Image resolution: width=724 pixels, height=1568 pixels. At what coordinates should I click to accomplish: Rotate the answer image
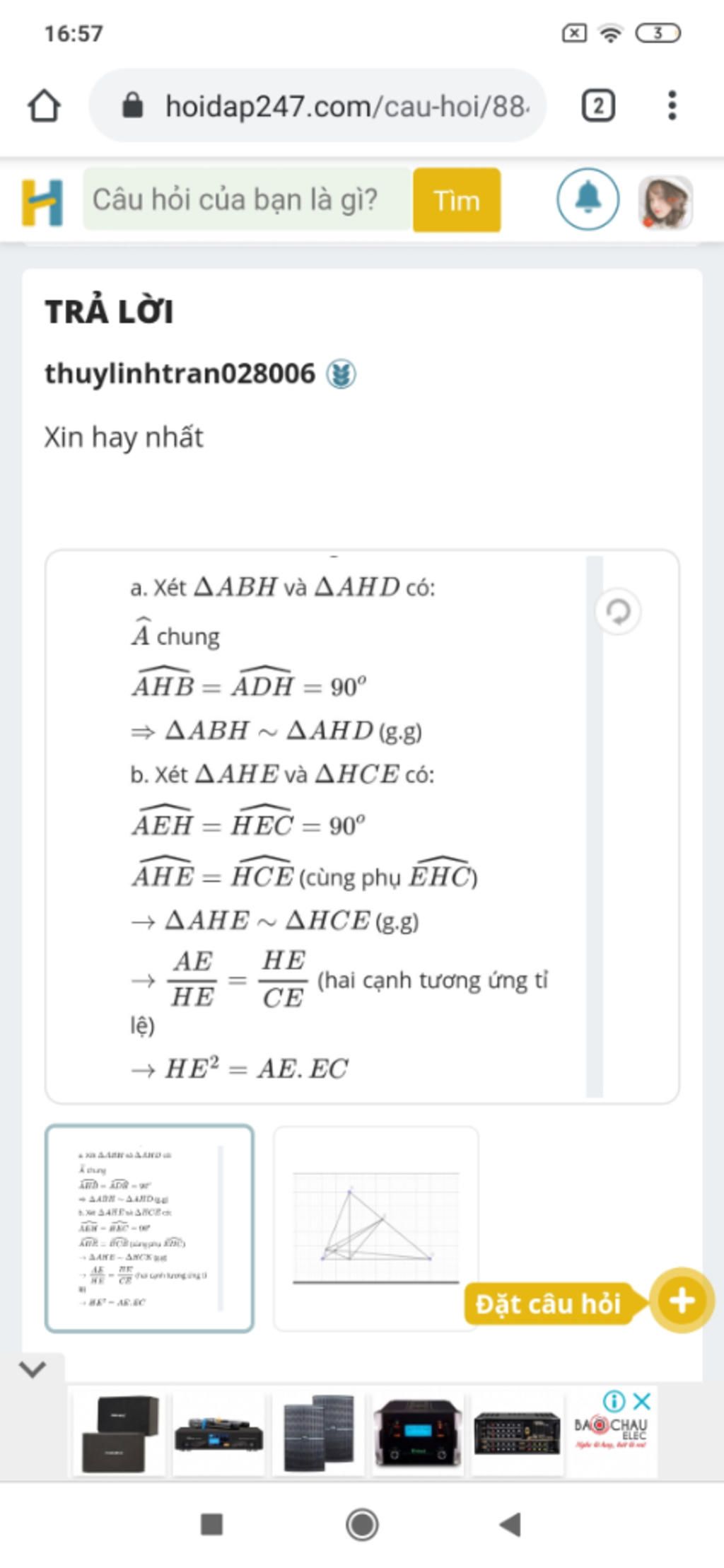coord(618,612)
